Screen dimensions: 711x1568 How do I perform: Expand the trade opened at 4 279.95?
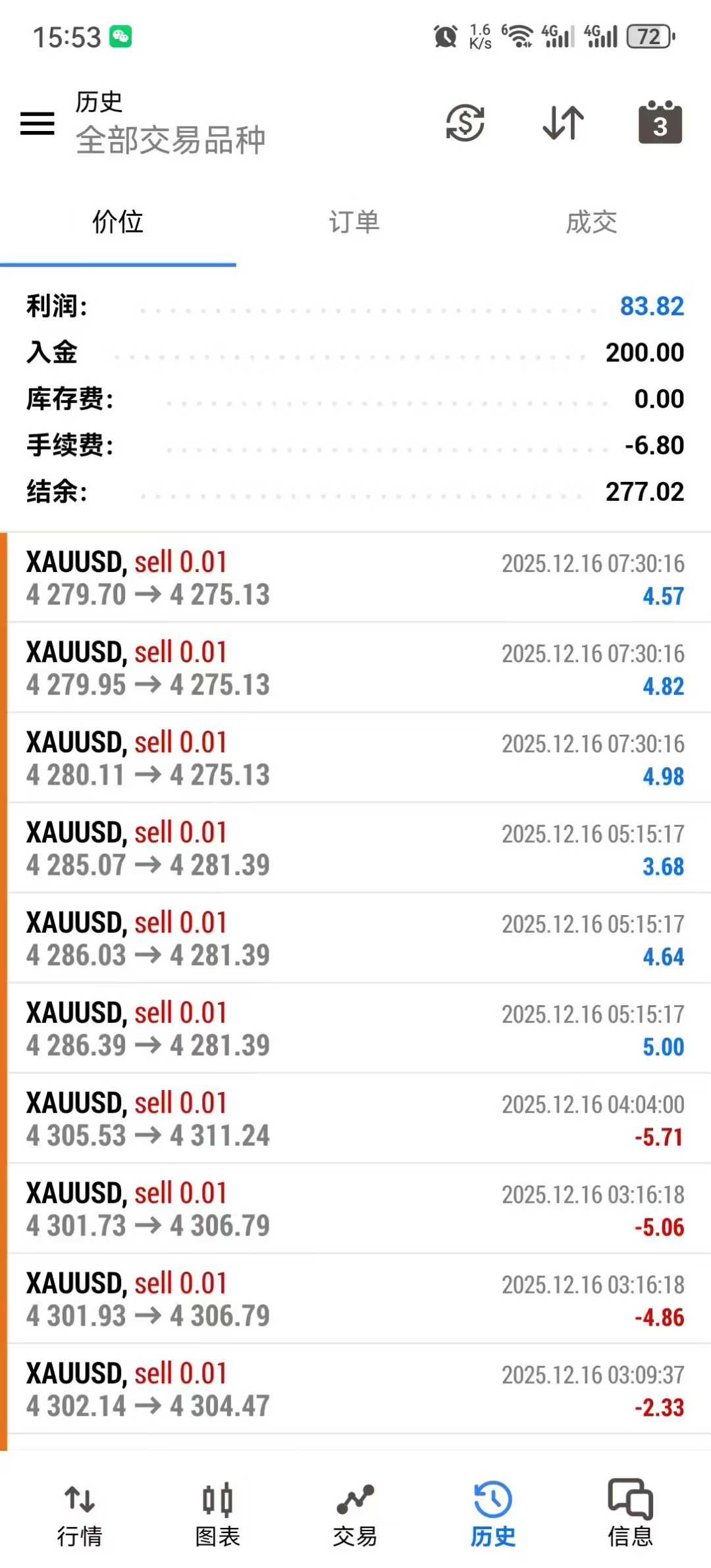[x=355, y=669]
